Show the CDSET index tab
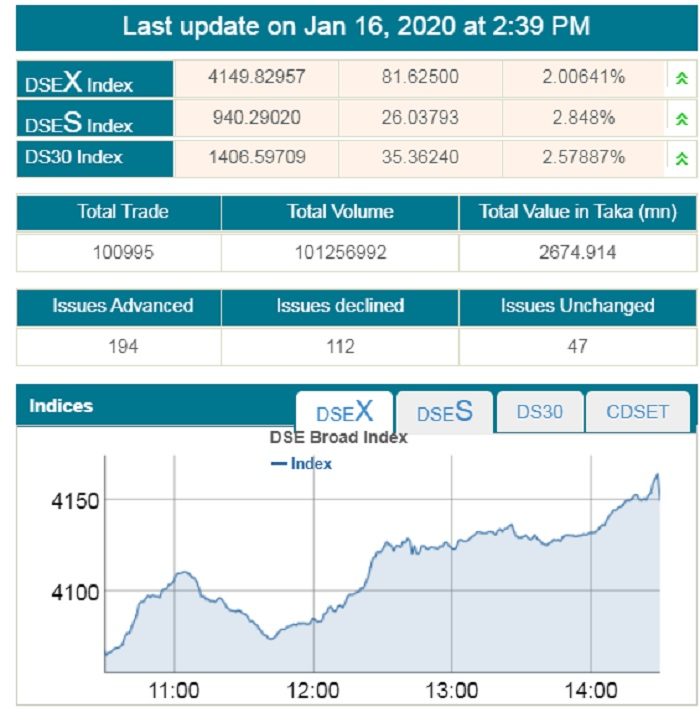 [637, 412]
